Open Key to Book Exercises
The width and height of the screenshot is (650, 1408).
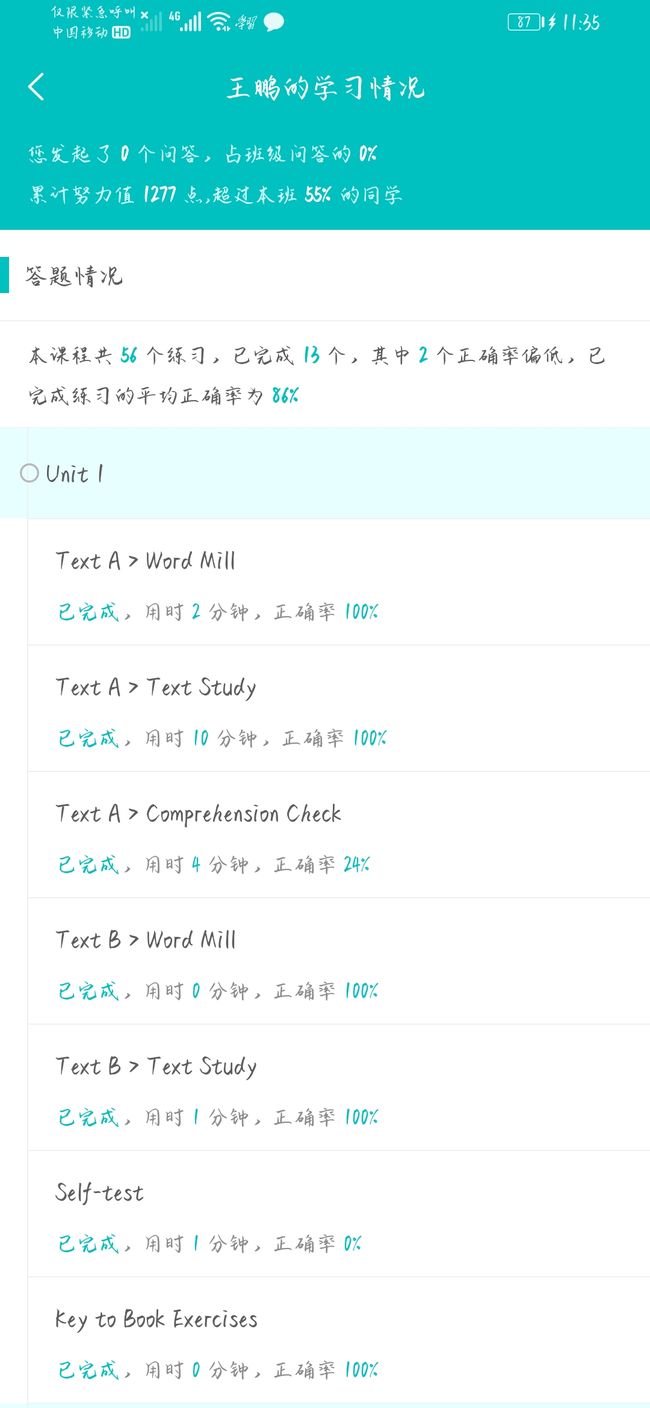338,1340
